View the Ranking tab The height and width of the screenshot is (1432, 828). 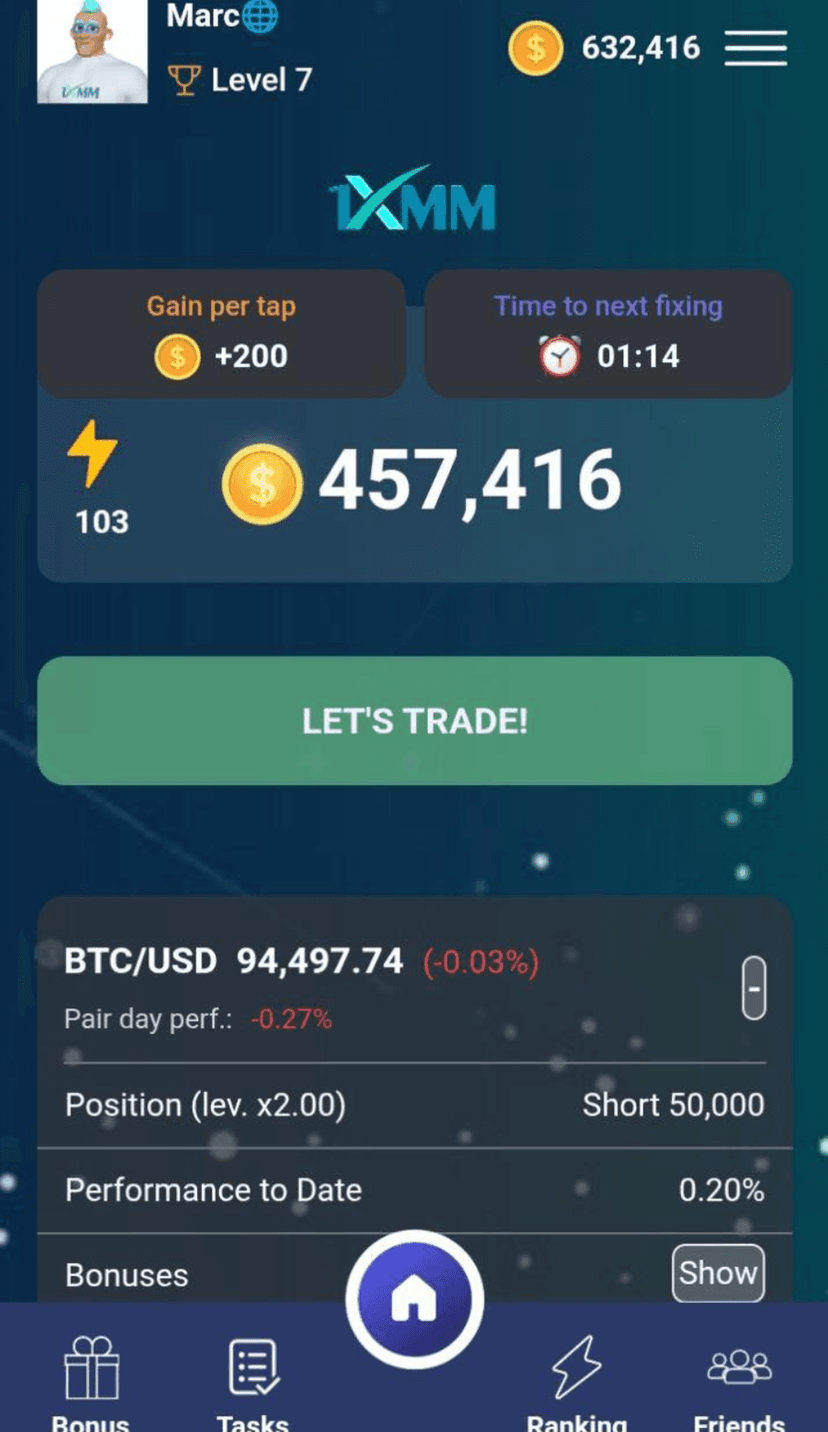pos(577,1380)
